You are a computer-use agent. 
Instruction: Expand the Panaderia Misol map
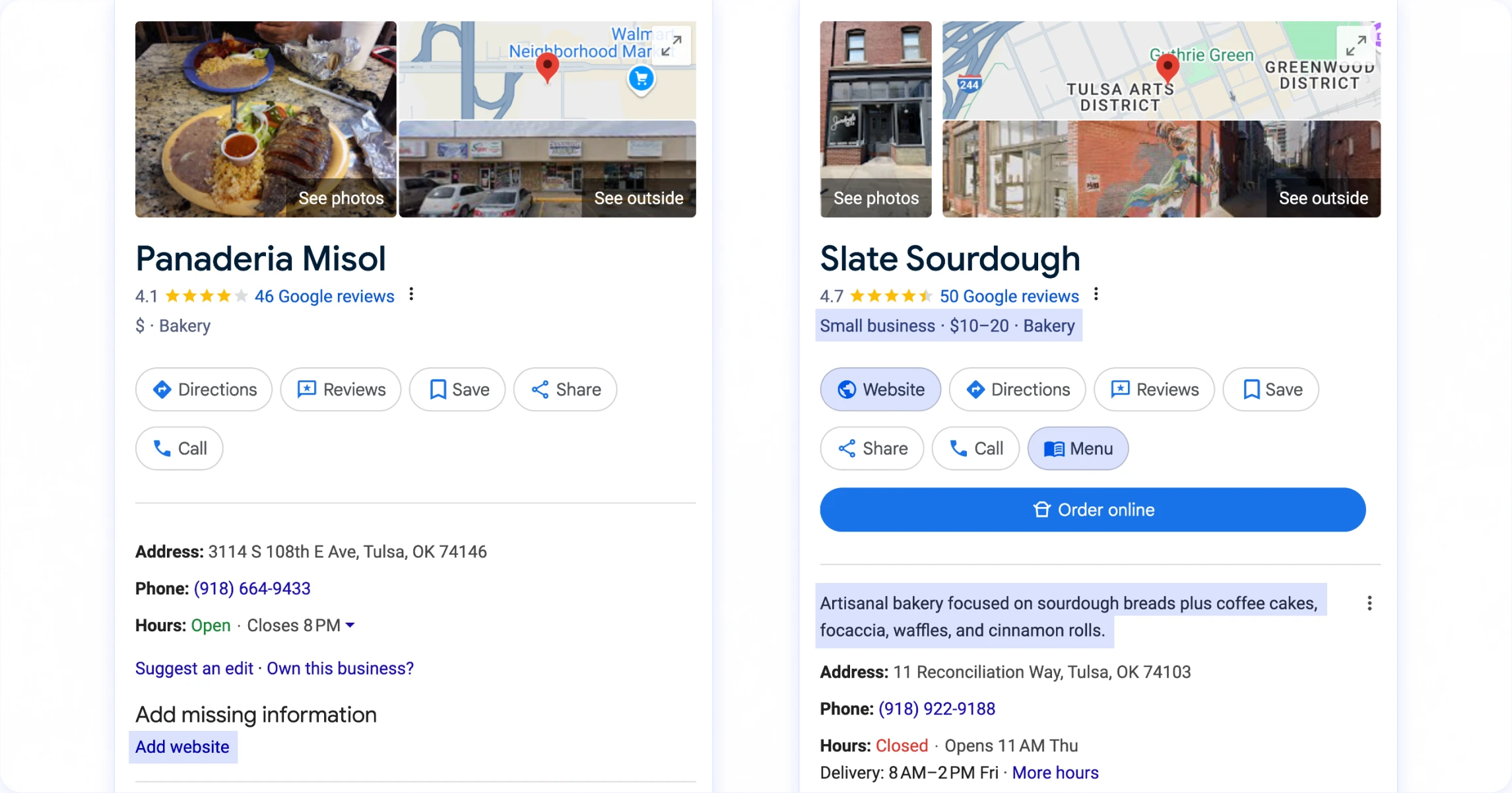[672, 45]
